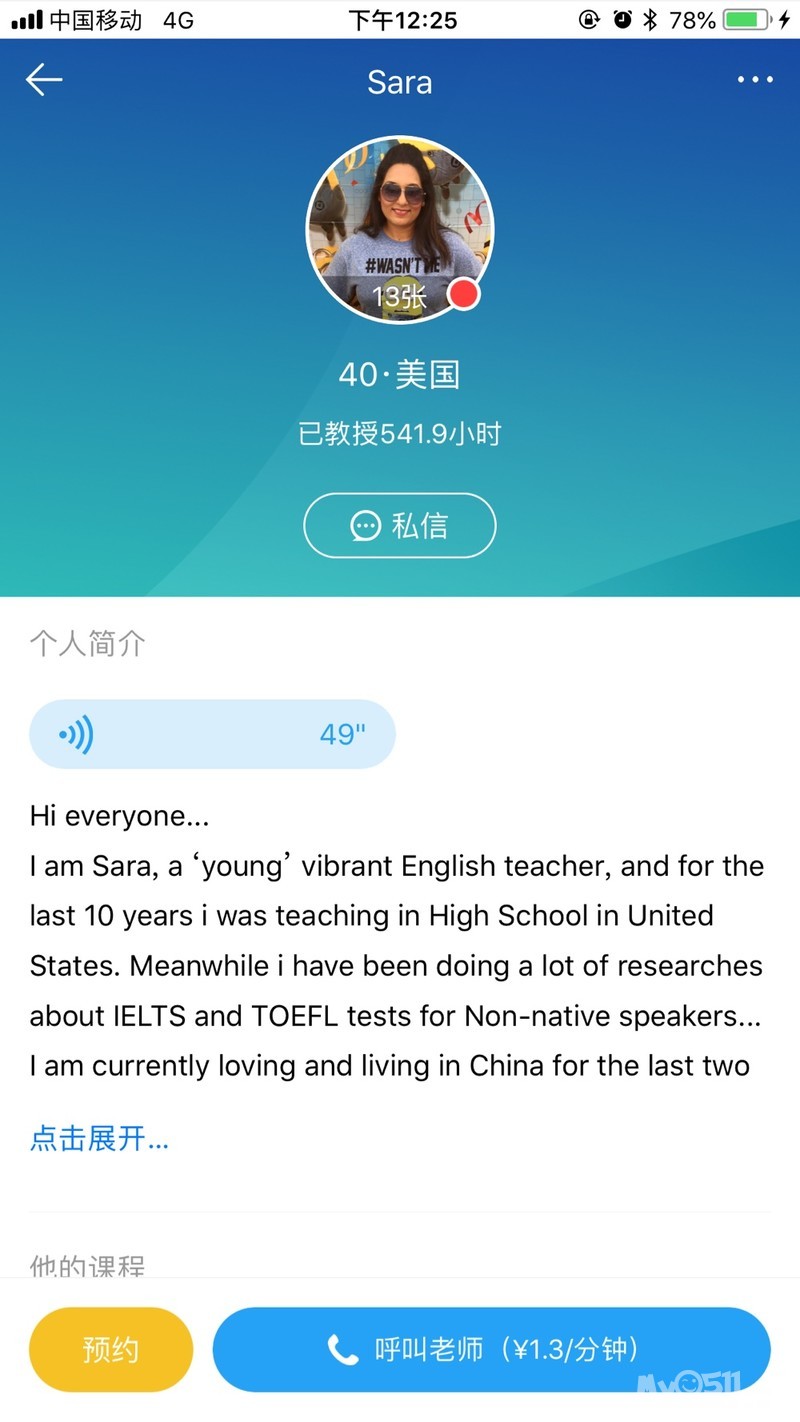Play the 49-second voice introduction

click(x=212, y=735)
